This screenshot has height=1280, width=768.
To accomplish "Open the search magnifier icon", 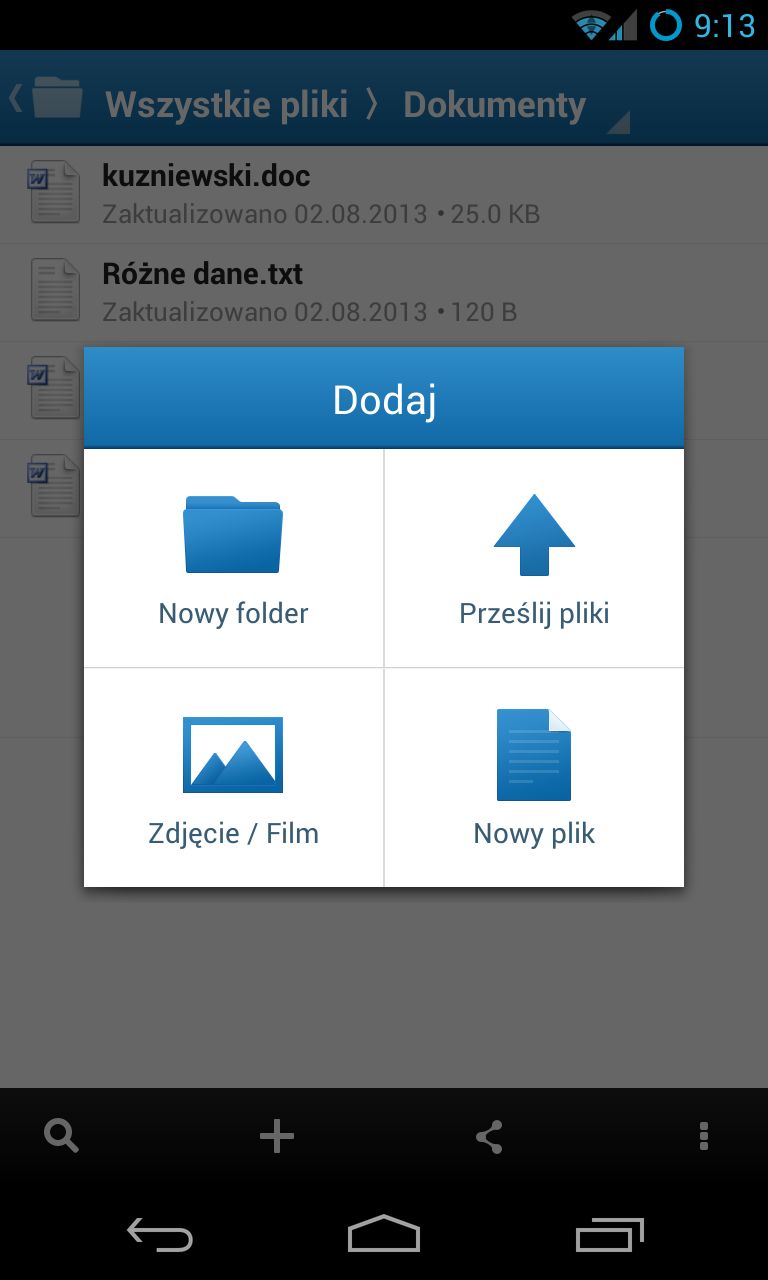I will [x=61, y=1136].
